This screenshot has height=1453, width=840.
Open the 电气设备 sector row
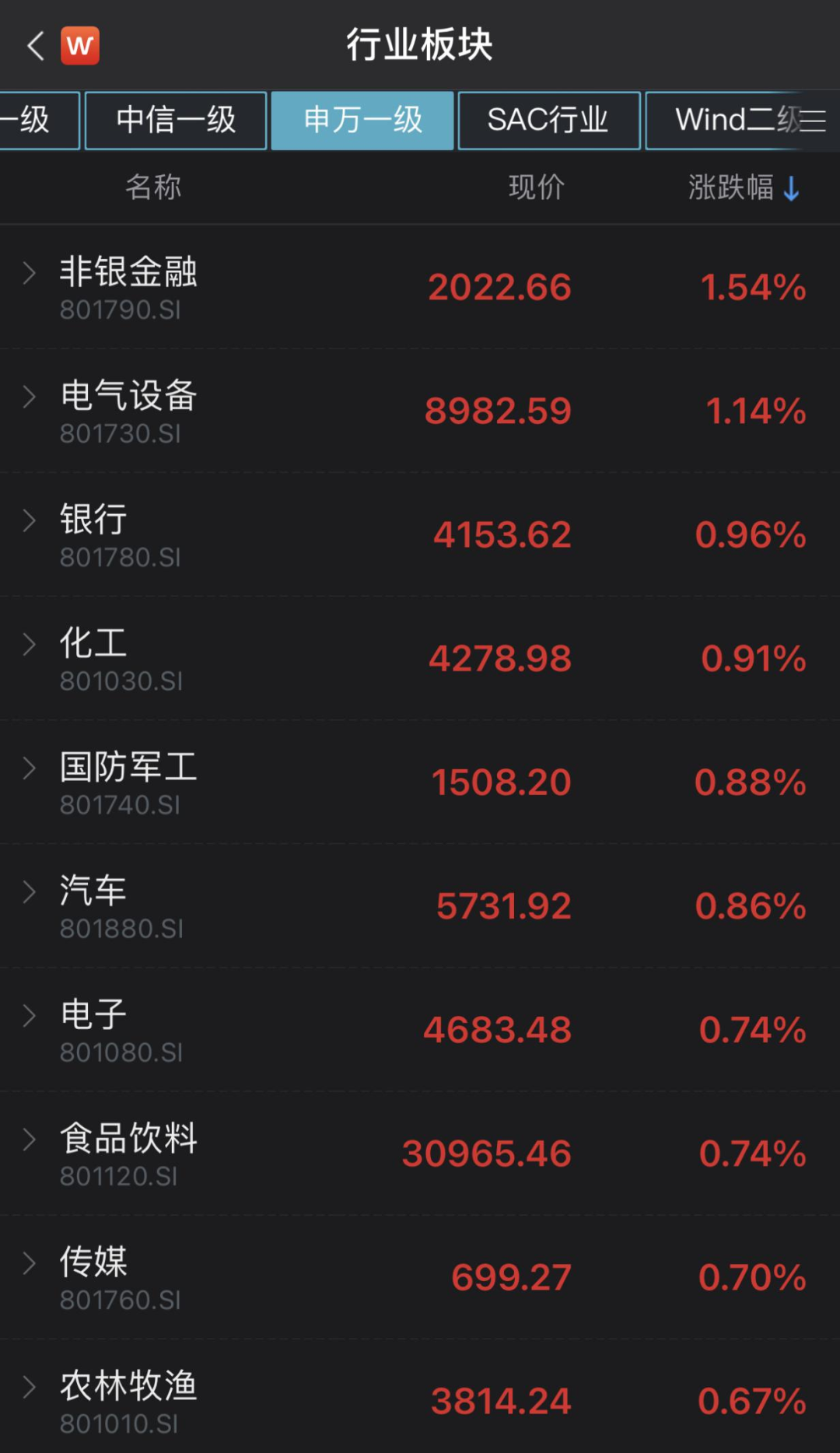click(420, 411)
